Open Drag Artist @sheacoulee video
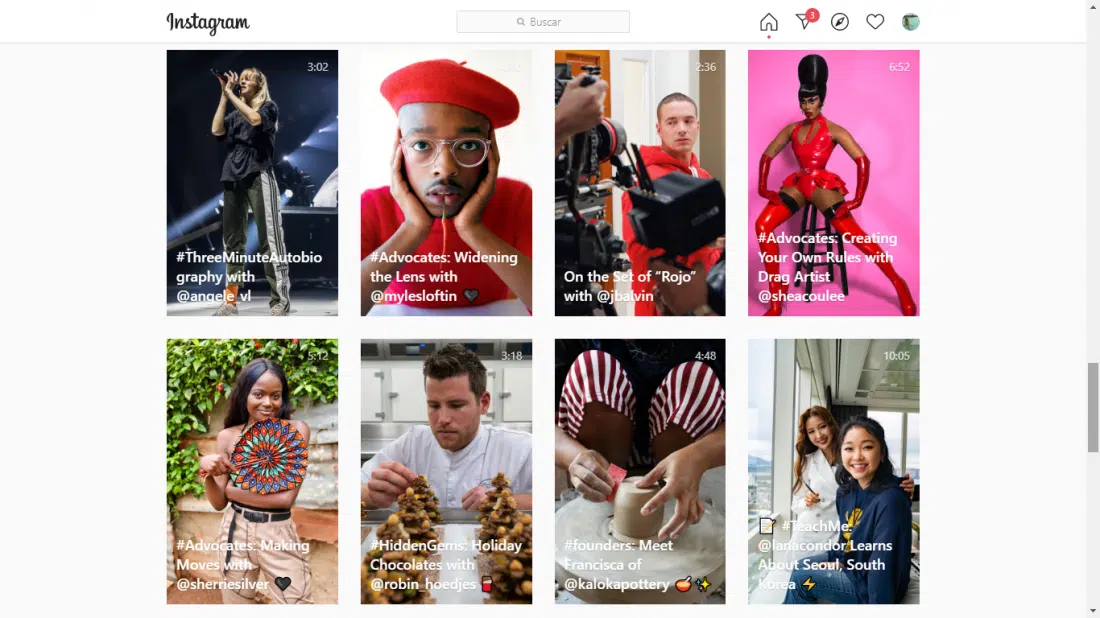The width and height of the screenshot is (1100, 618). 833,183
